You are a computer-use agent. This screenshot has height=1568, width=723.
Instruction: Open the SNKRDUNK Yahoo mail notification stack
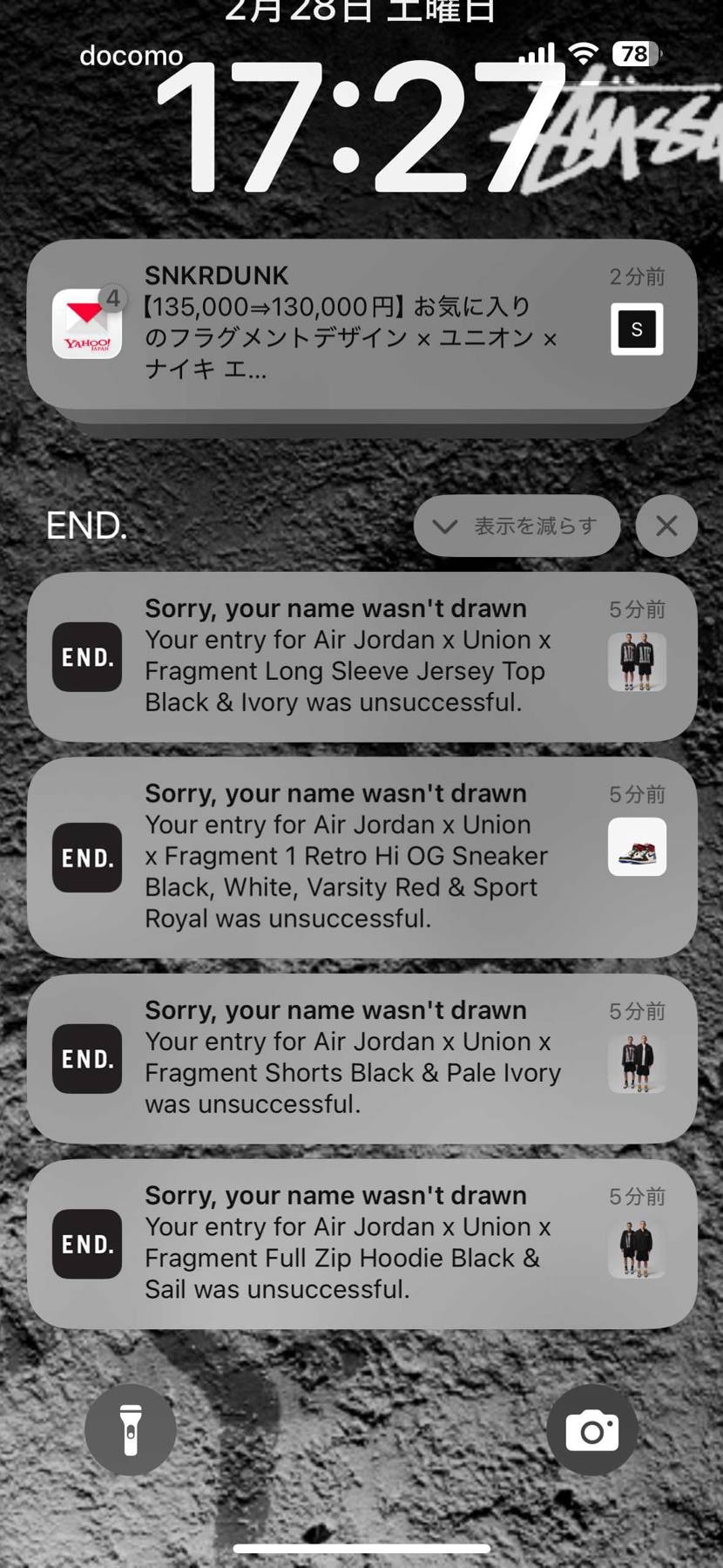pos(361,323)
